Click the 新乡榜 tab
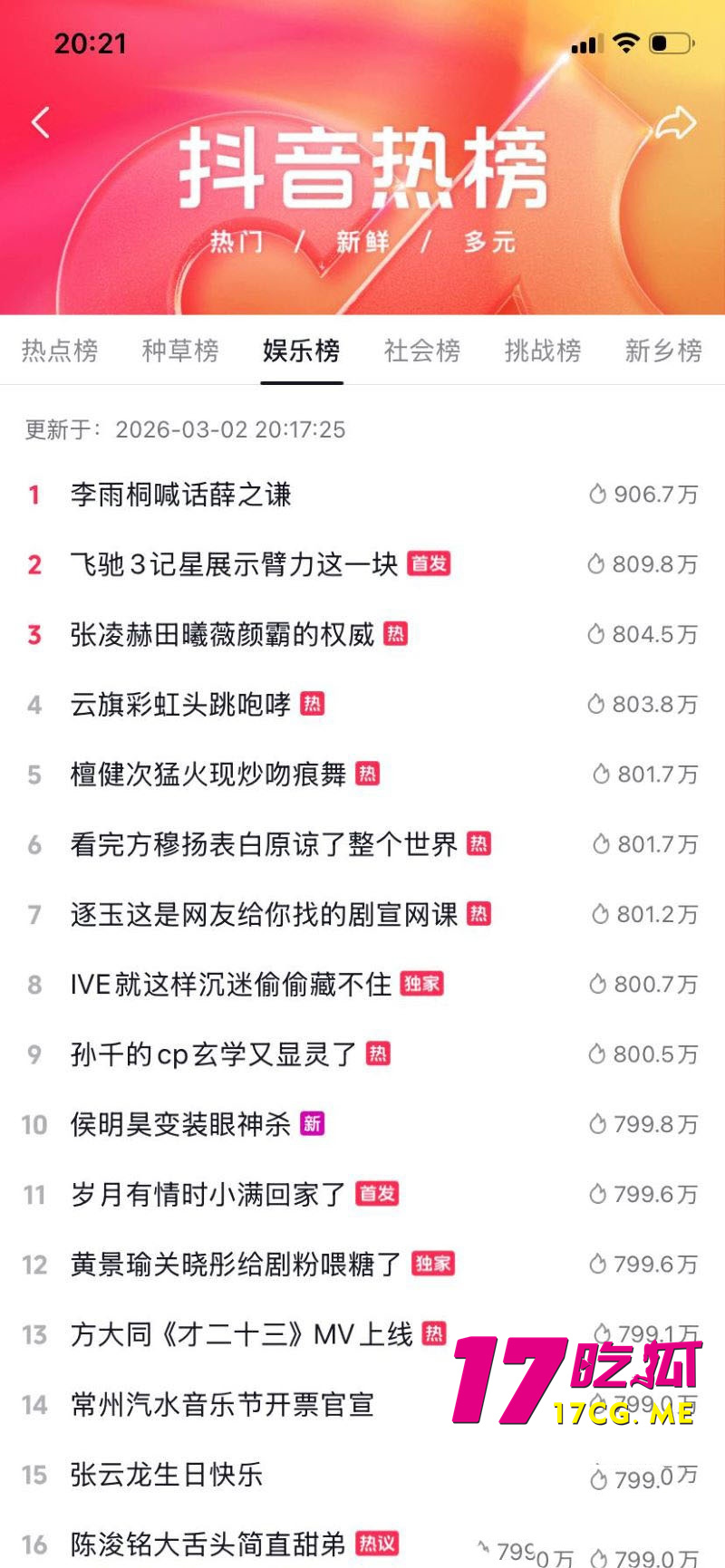 tap(662, 351)
